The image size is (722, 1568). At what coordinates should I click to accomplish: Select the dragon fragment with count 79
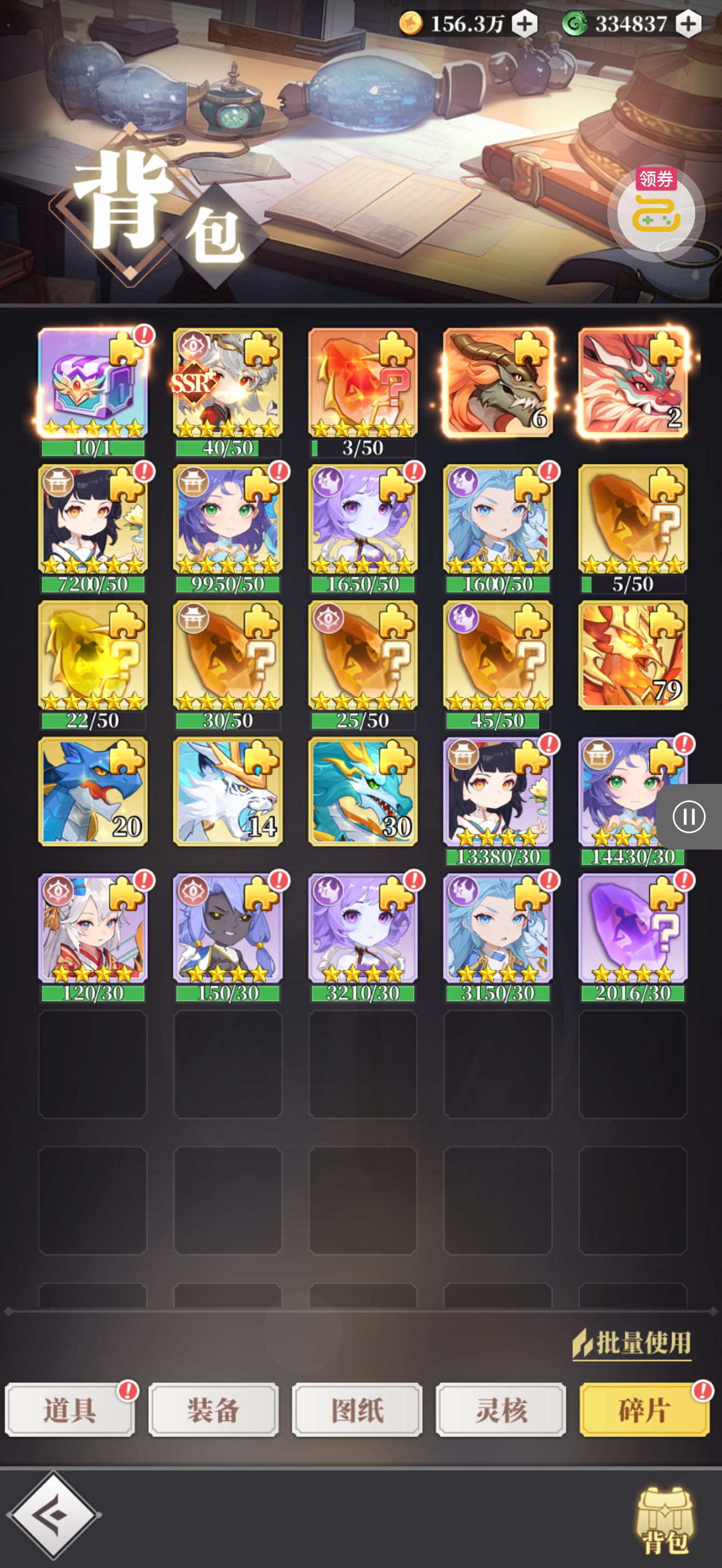tap(632, 656)
